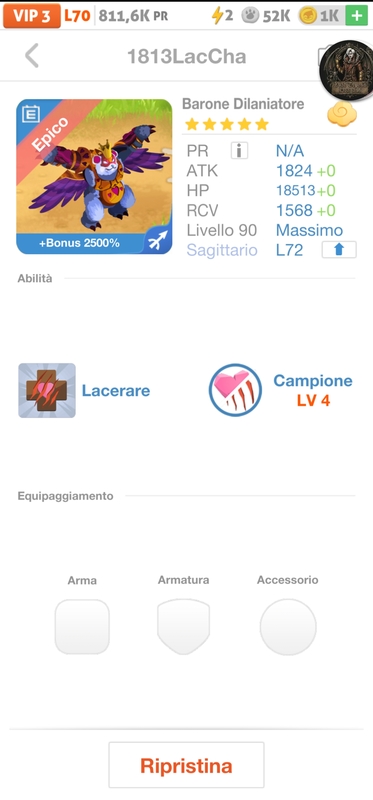
Task: Tap the Ripristina button
Action: tap(186, 765)
